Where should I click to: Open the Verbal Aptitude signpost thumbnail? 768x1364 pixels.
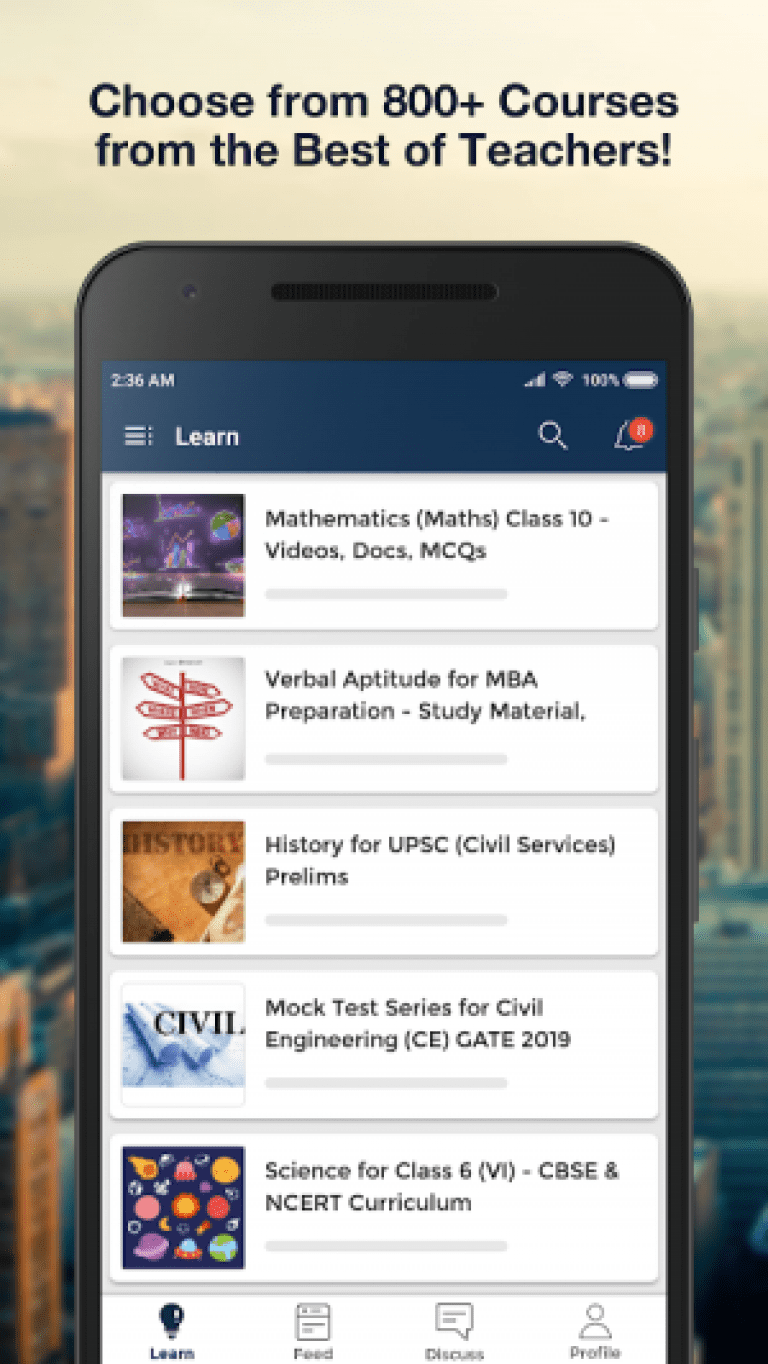tap(182, 717)
